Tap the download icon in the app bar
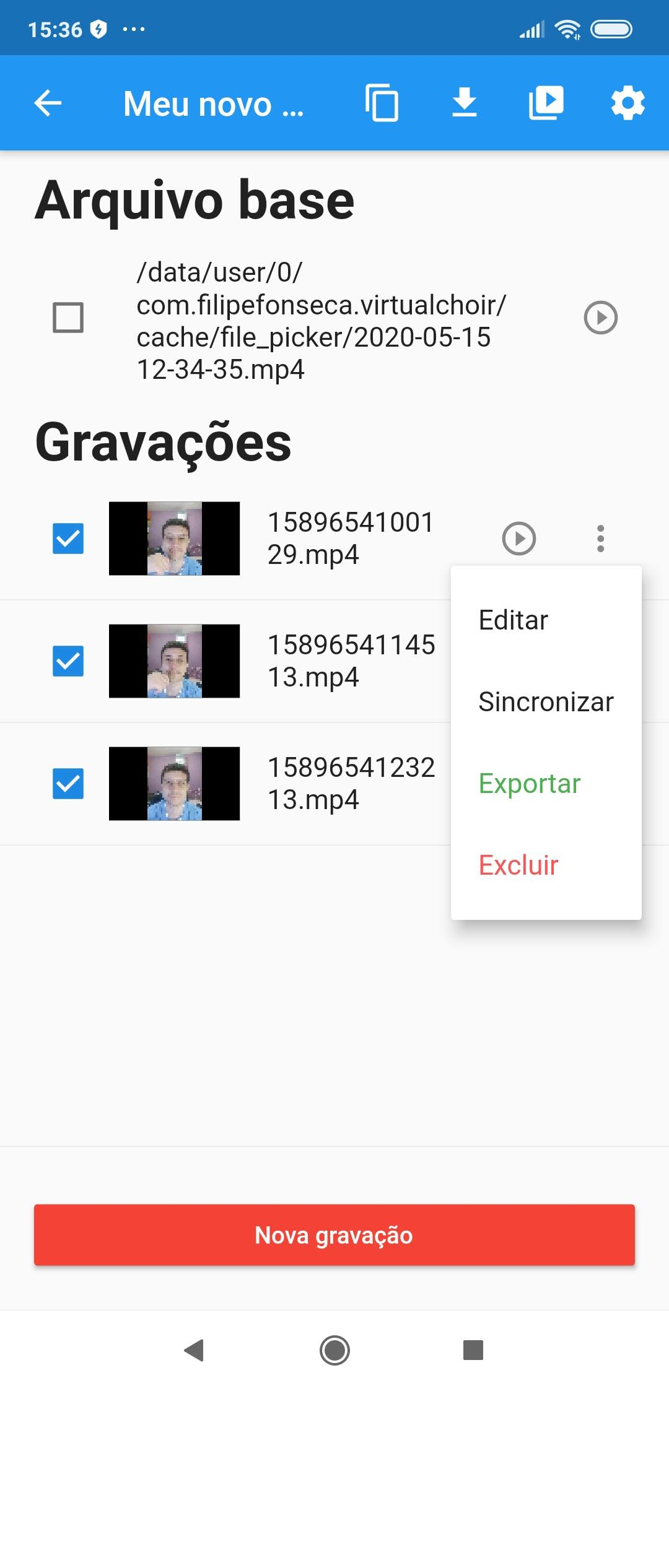 click(464, 103)
